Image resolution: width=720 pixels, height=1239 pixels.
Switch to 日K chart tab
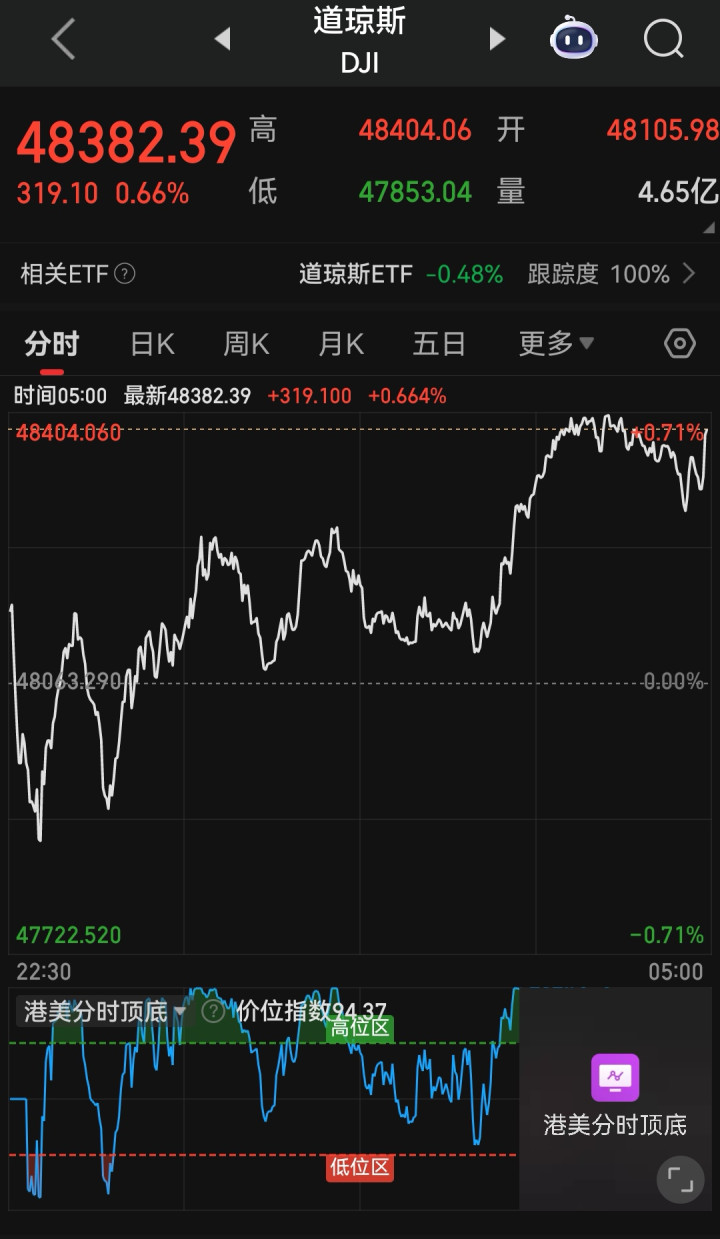152,345
